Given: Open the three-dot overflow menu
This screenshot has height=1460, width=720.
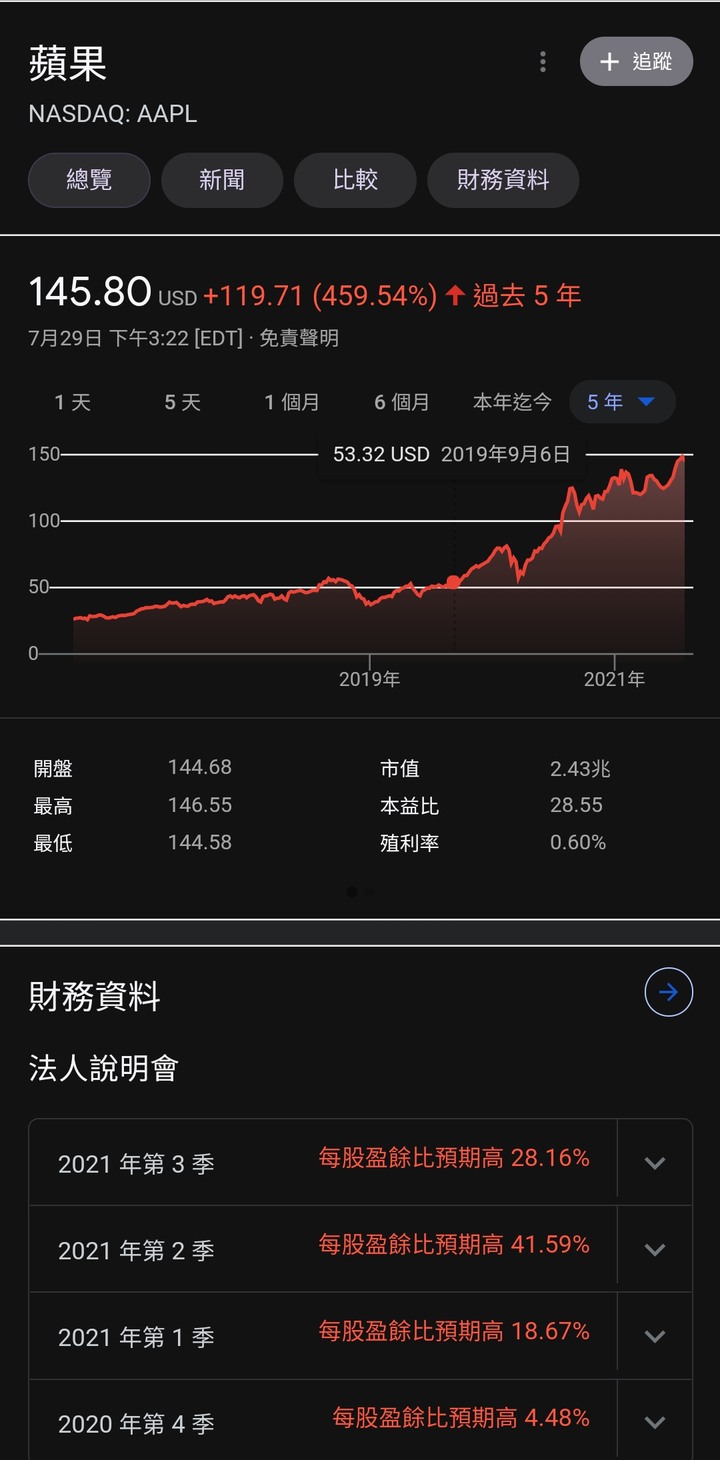Looking at the screenshot, I should pyautogui.click(x=543, y=62).
